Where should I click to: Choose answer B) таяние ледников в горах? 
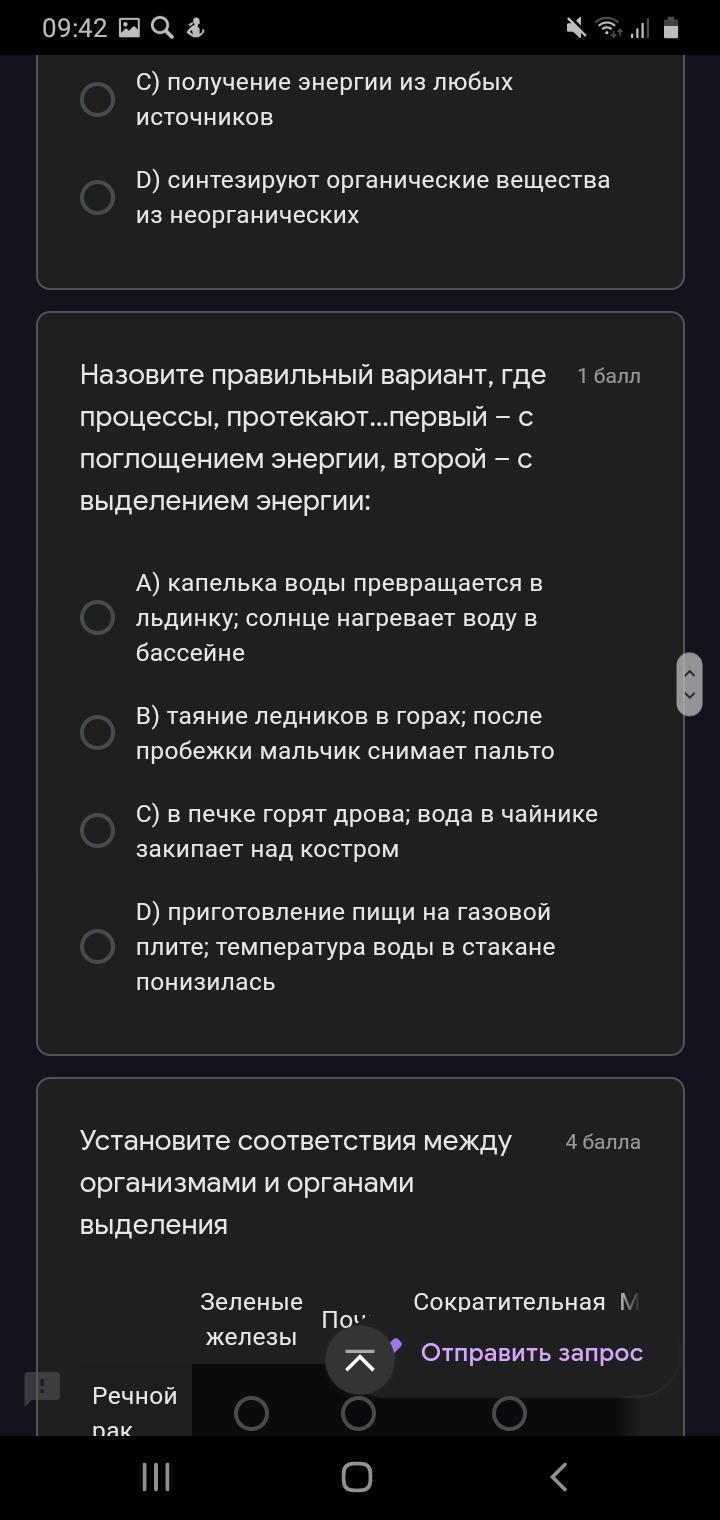[x=97, y=733]
